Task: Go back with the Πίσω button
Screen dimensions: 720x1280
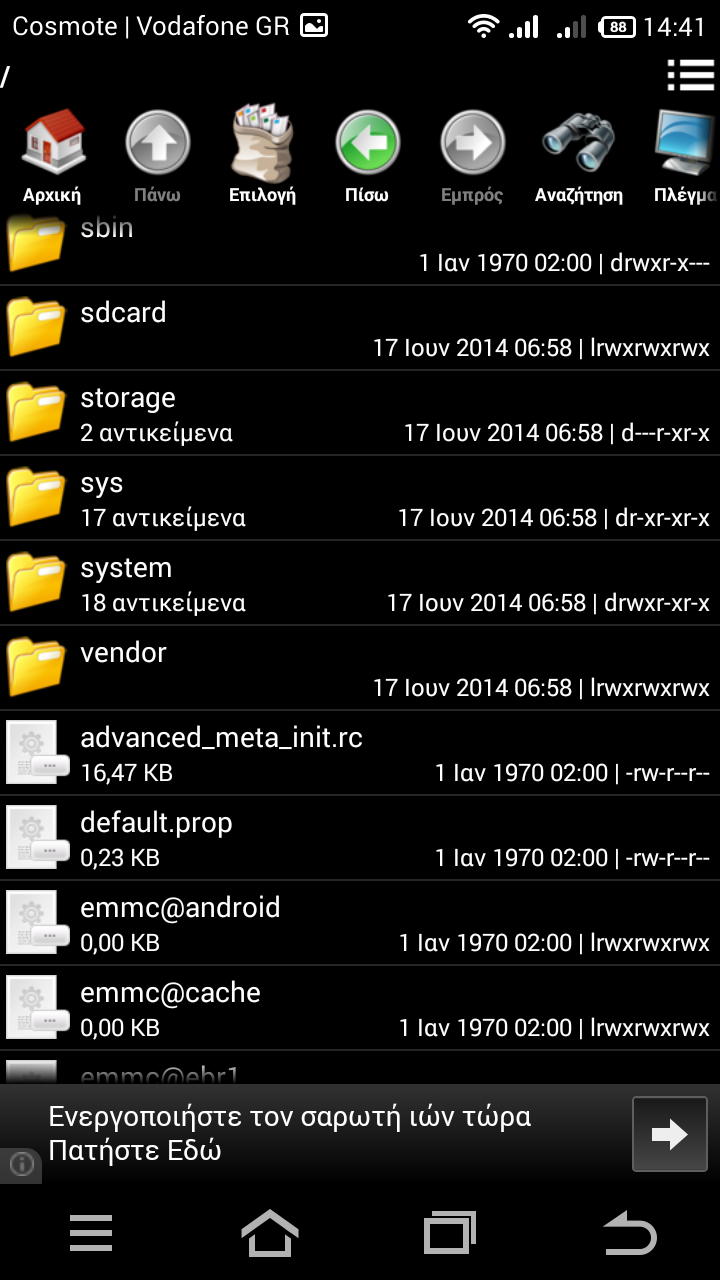Action: tap(367, 157)
